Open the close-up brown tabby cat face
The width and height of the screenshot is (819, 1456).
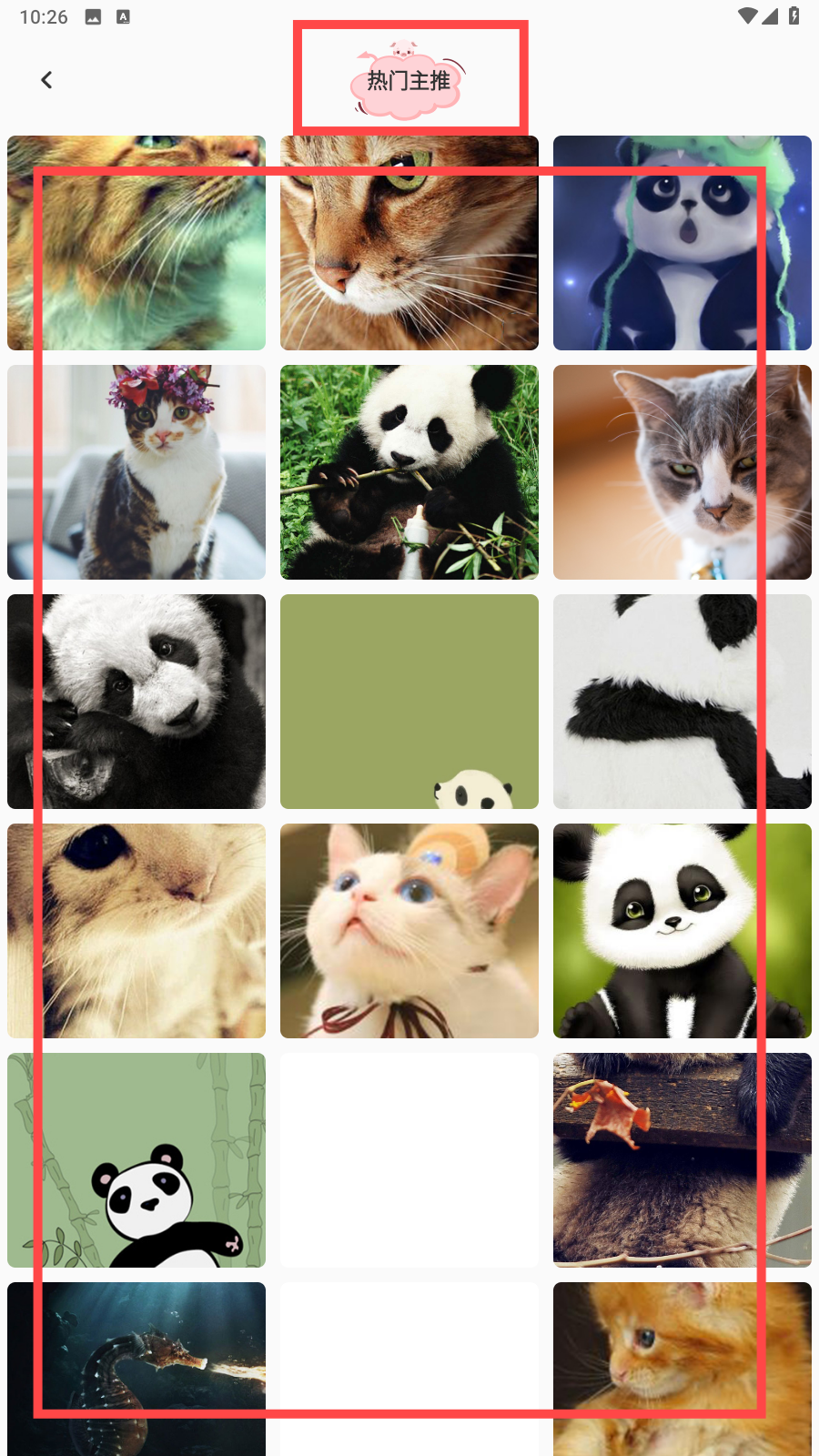click(x=409, y=243)
